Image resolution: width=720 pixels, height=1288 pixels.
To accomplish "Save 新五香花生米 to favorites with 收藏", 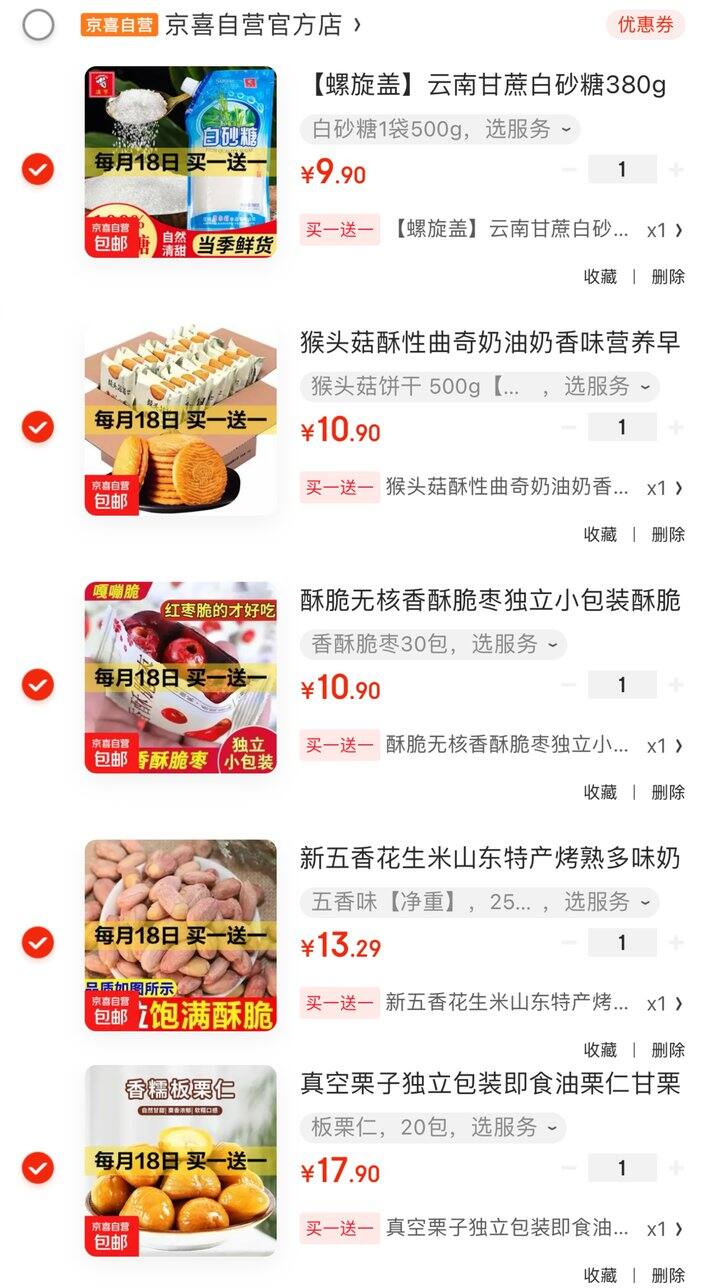I will click(600, 1050).
